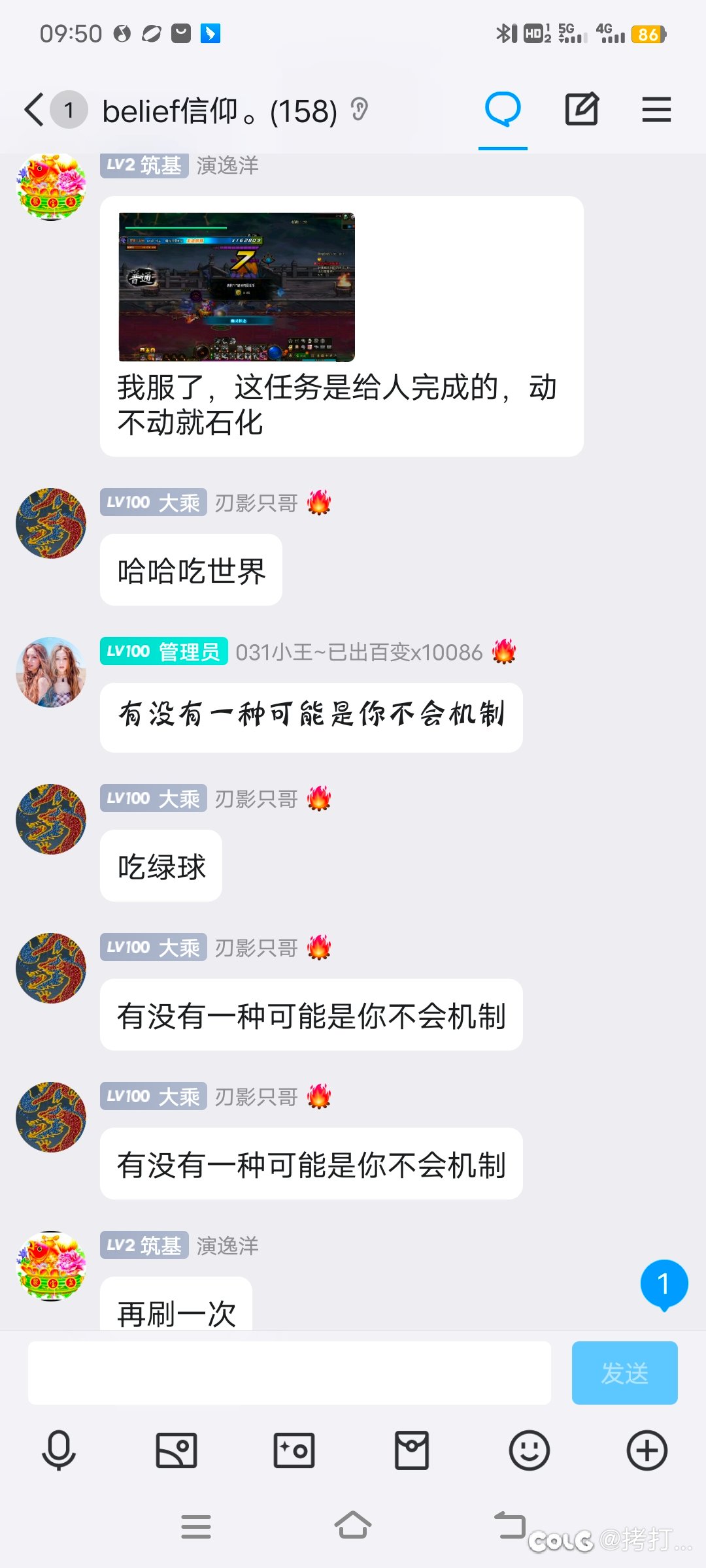Open the photo gallery picker icon
This screenshot has width=706, height=1568.
(176, 1450)
